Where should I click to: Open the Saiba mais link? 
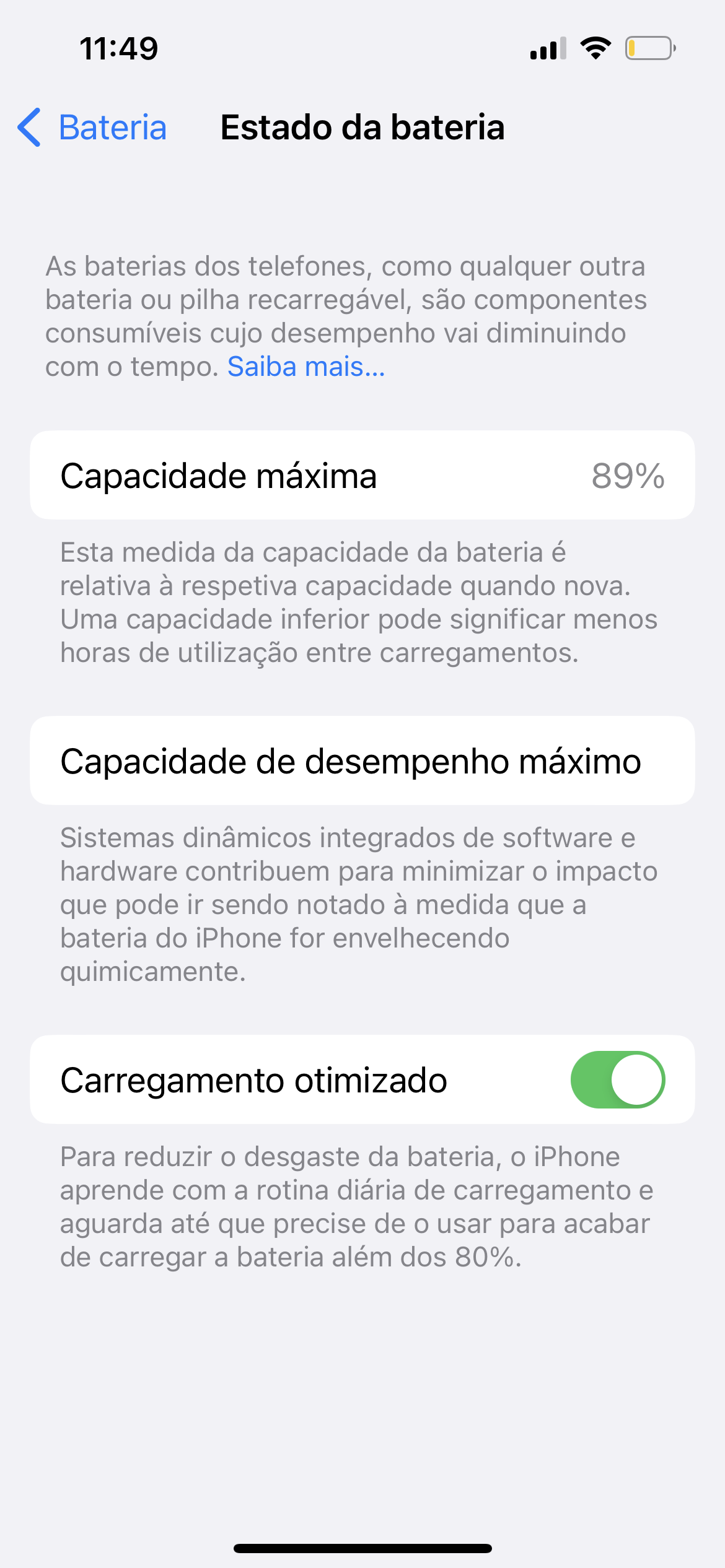point(306,367)
